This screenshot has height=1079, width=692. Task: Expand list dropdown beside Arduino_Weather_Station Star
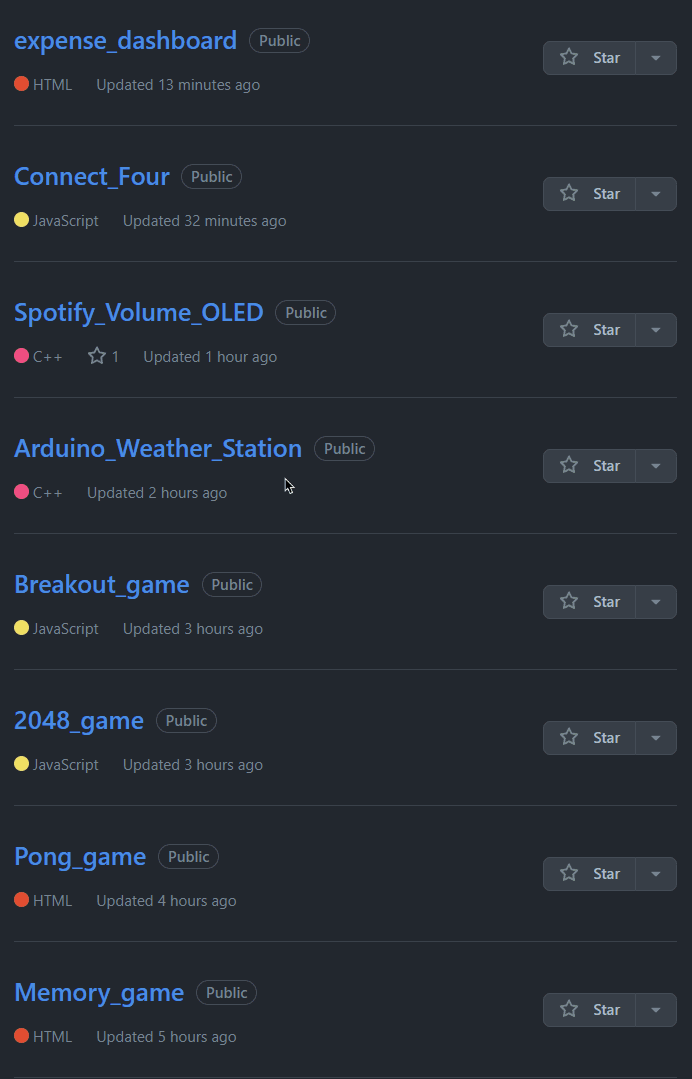(x=656, y=466)
